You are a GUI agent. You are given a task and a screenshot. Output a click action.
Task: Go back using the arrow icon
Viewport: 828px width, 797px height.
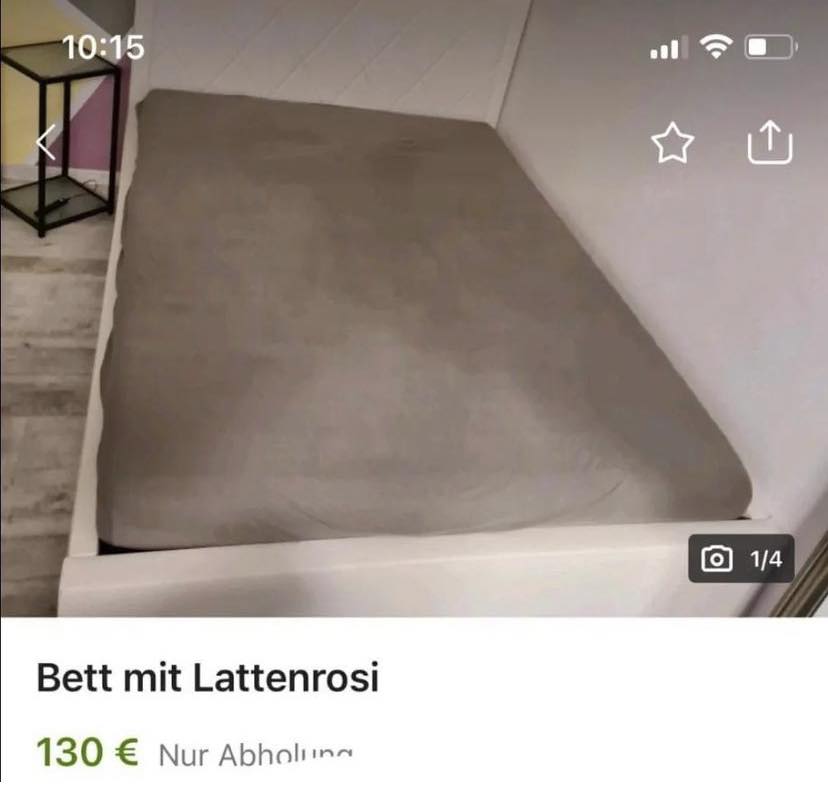point(46,142)
